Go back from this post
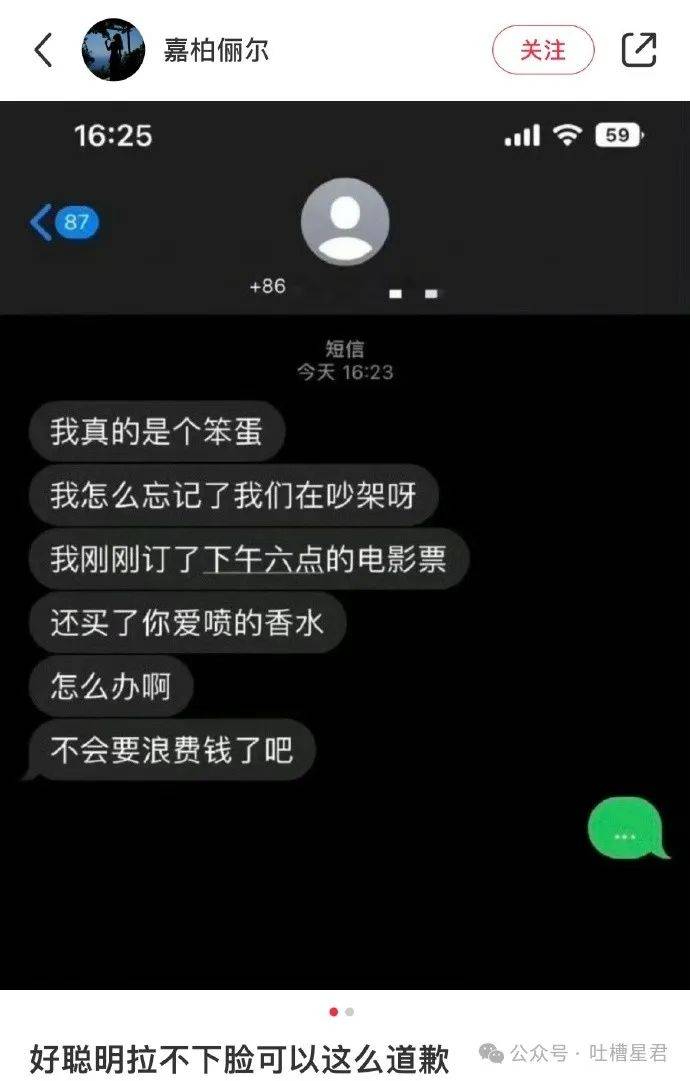This screenshot has width=690, height=1081. (x=43, y=50)
